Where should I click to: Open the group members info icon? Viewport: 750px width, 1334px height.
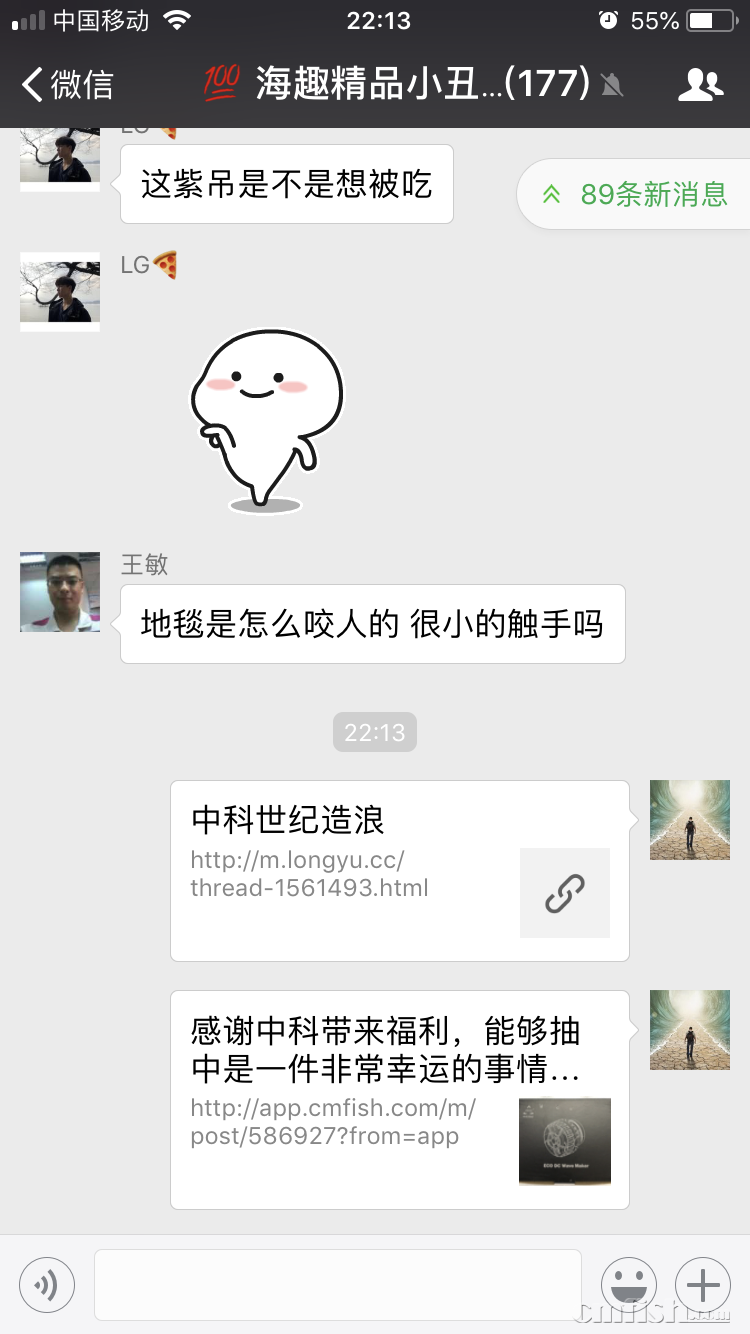(x=700, y=85)
